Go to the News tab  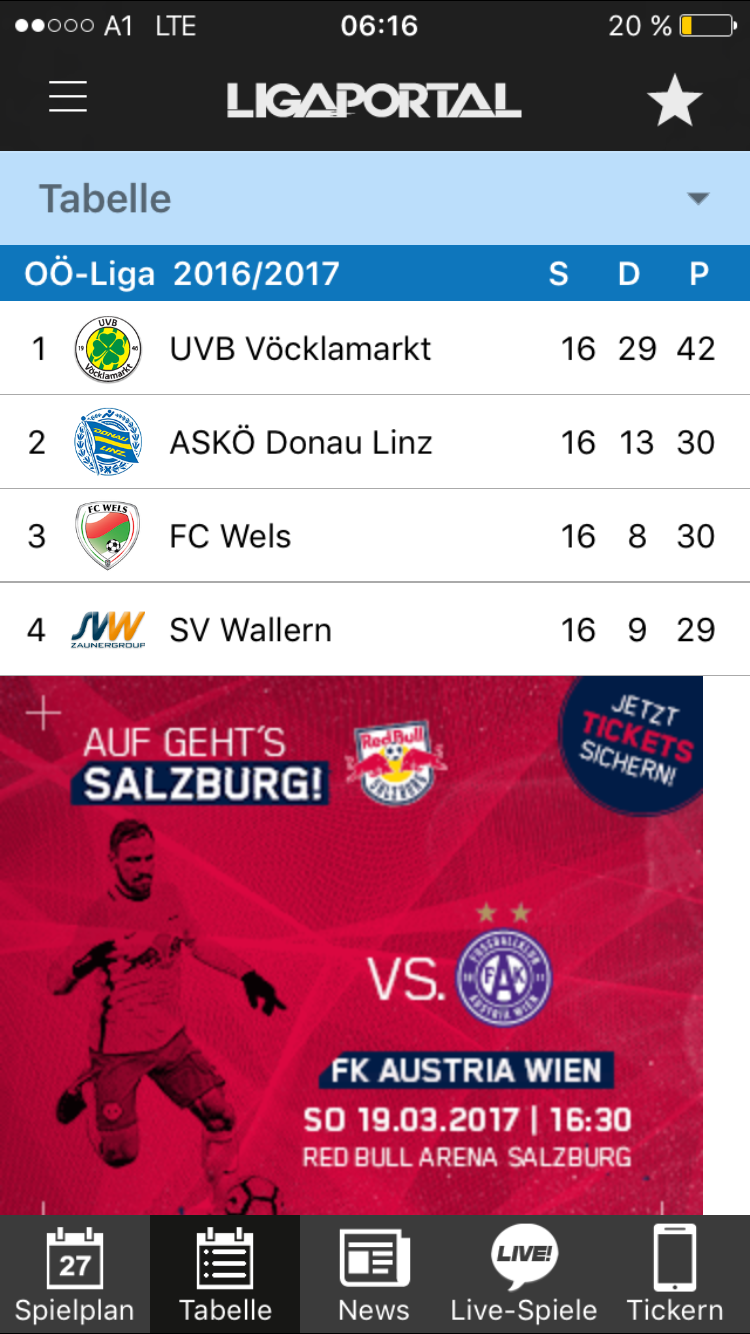374,1275
